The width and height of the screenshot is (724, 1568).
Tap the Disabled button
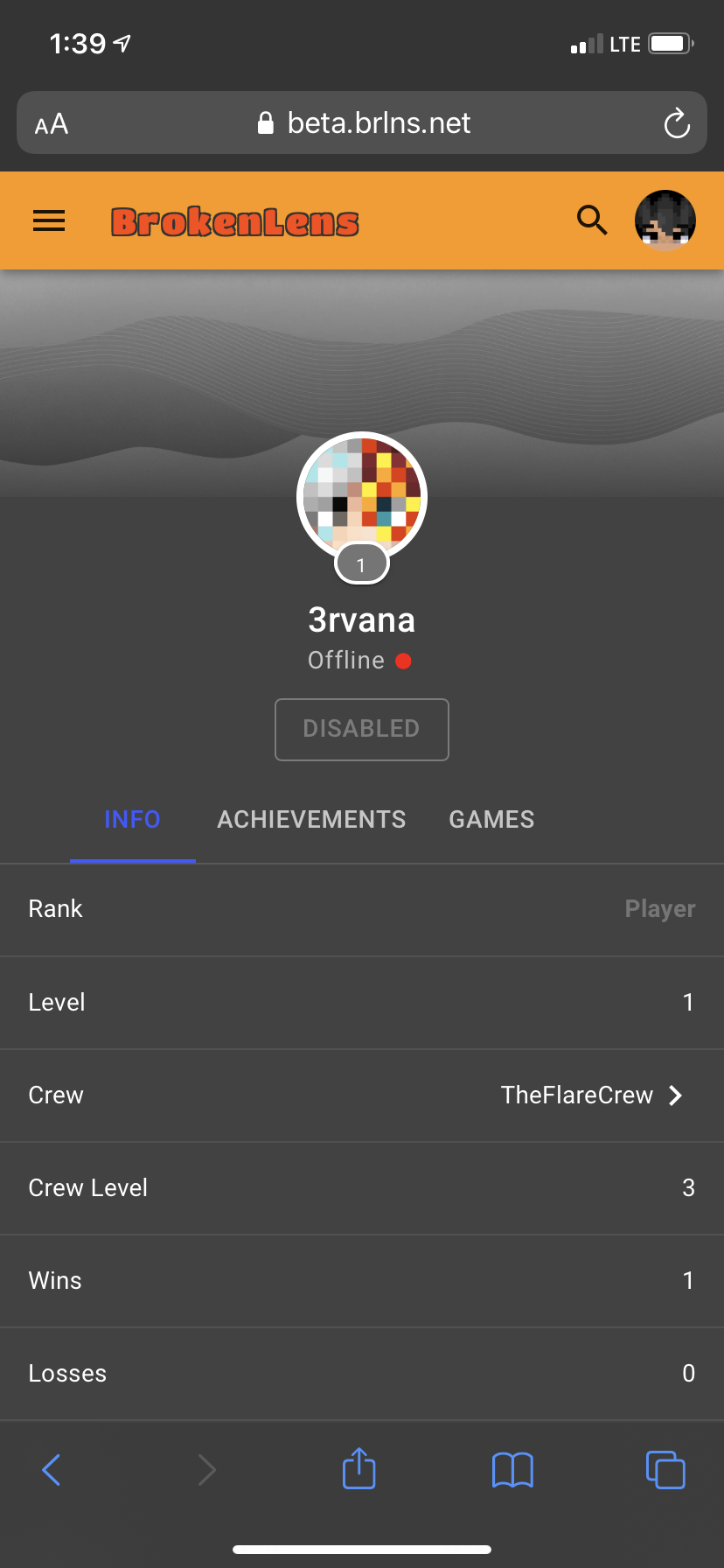click(x=362, y=729)
